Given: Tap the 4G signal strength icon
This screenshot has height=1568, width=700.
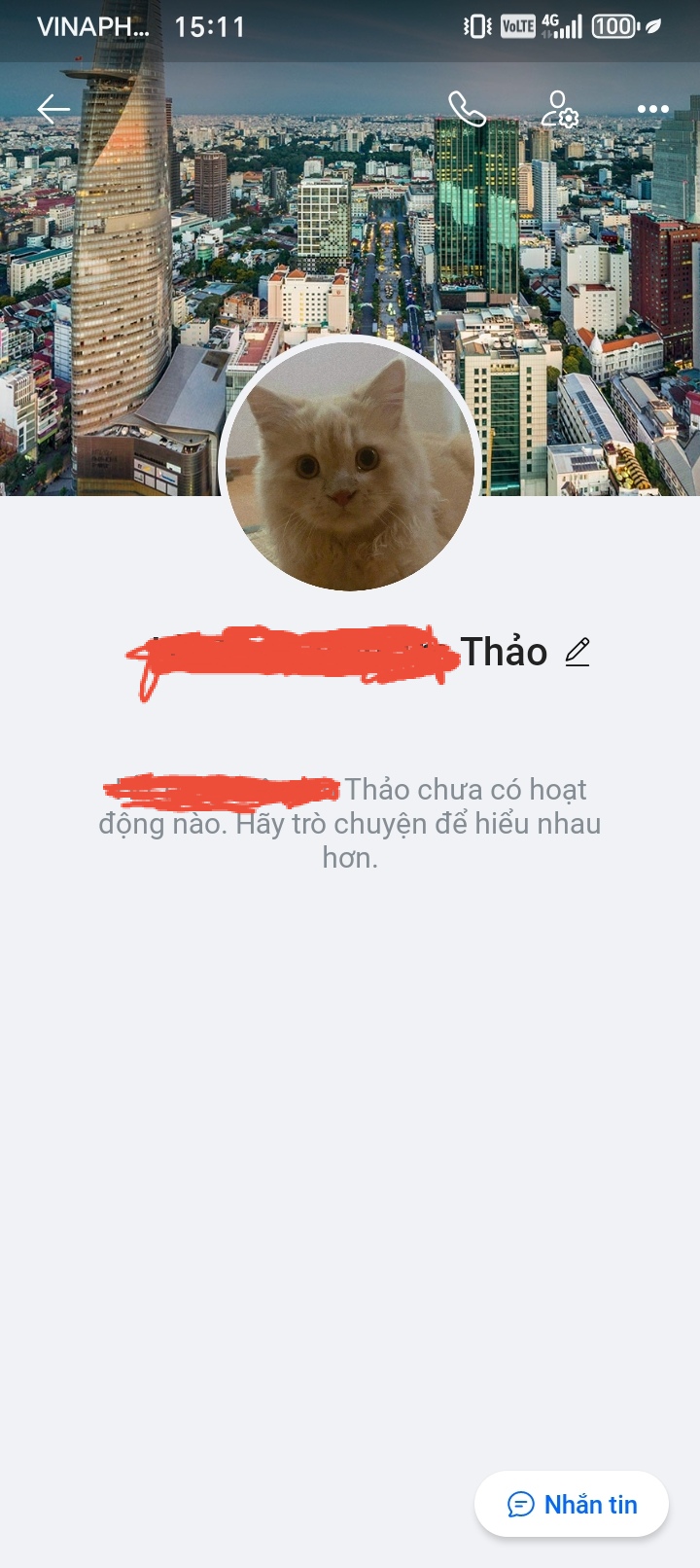Looking at the screenshot, I should coord(559,26).
